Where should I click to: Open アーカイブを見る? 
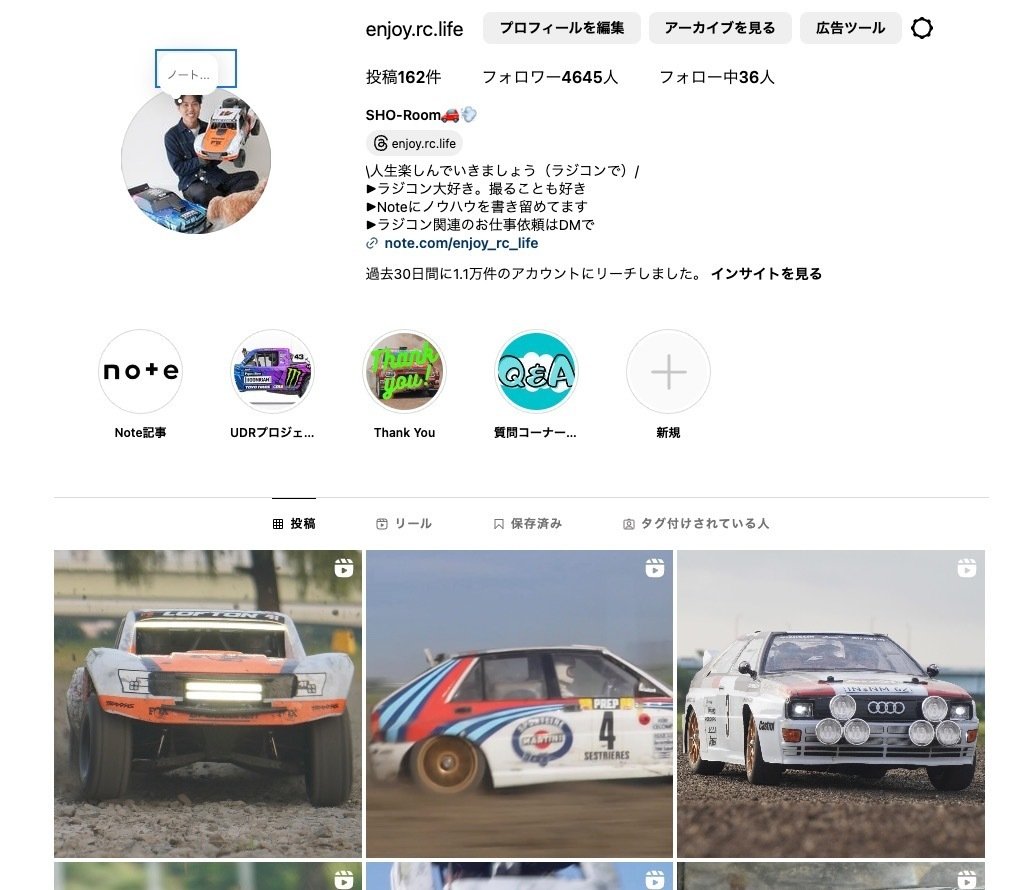pyautogui.click(x=720, y=28)
